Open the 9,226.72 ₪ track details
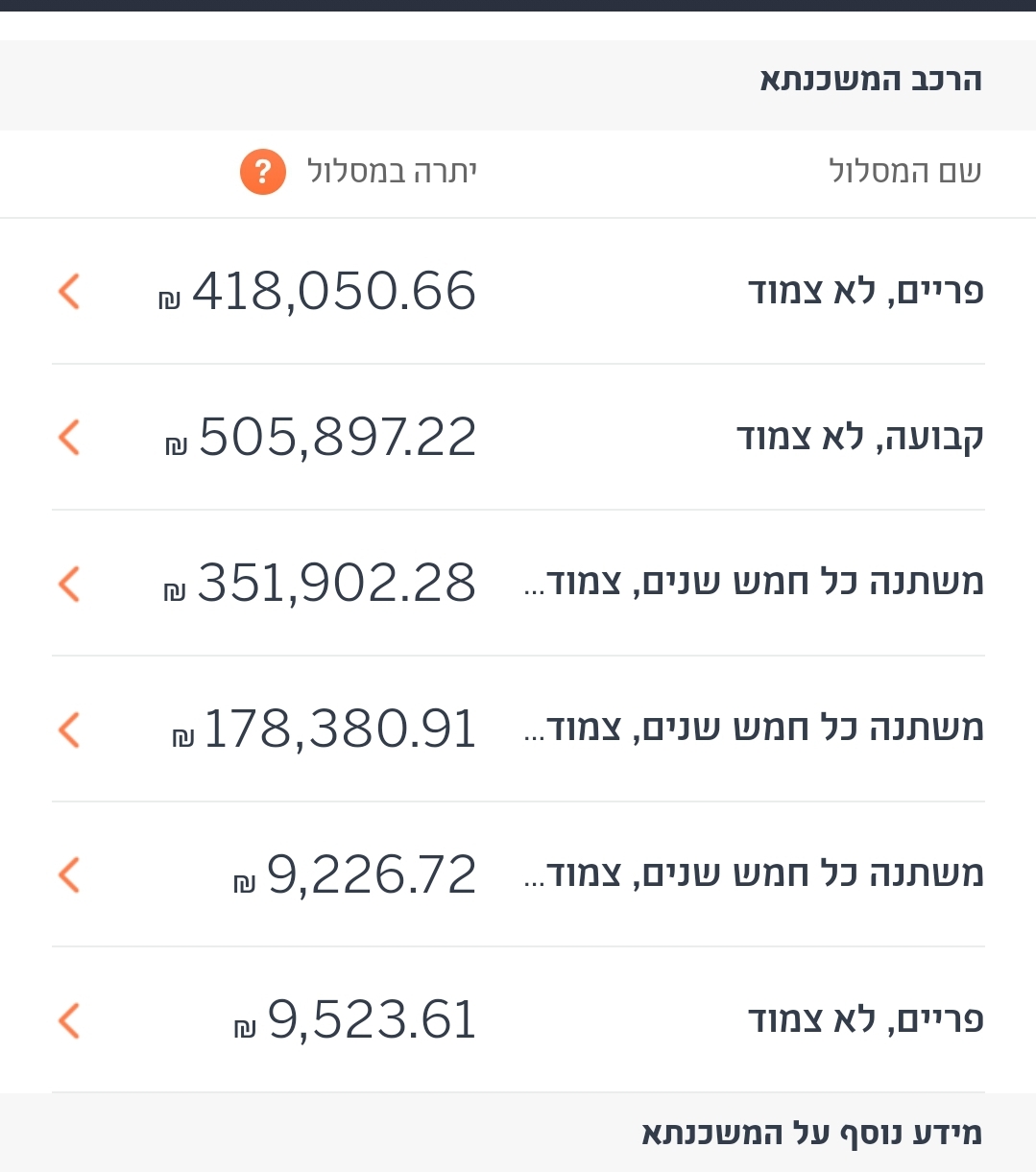1036x1172 pixels. 69,874
